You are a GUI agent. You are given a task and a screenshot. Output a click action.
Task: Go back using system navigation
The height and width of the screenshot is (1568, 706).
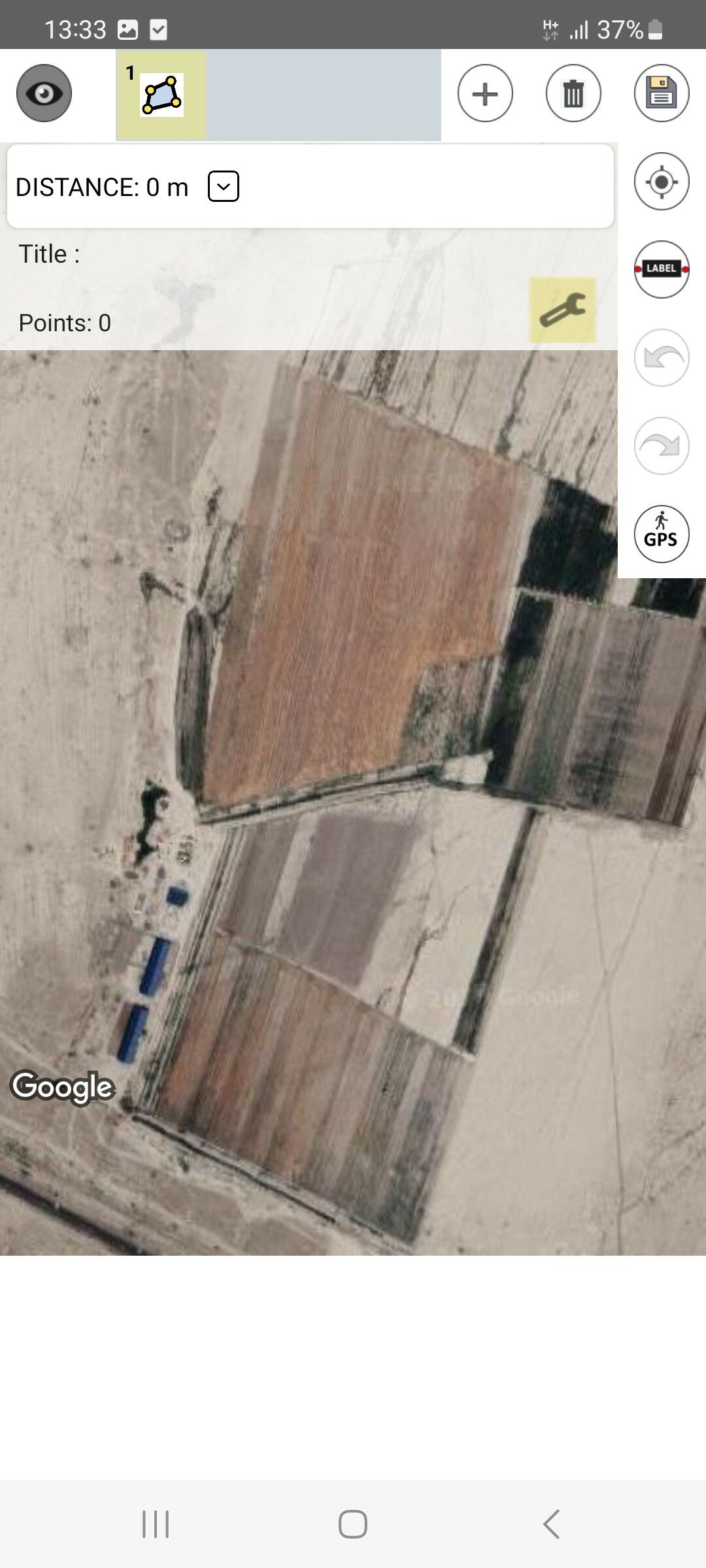[x=551, y=1524]
